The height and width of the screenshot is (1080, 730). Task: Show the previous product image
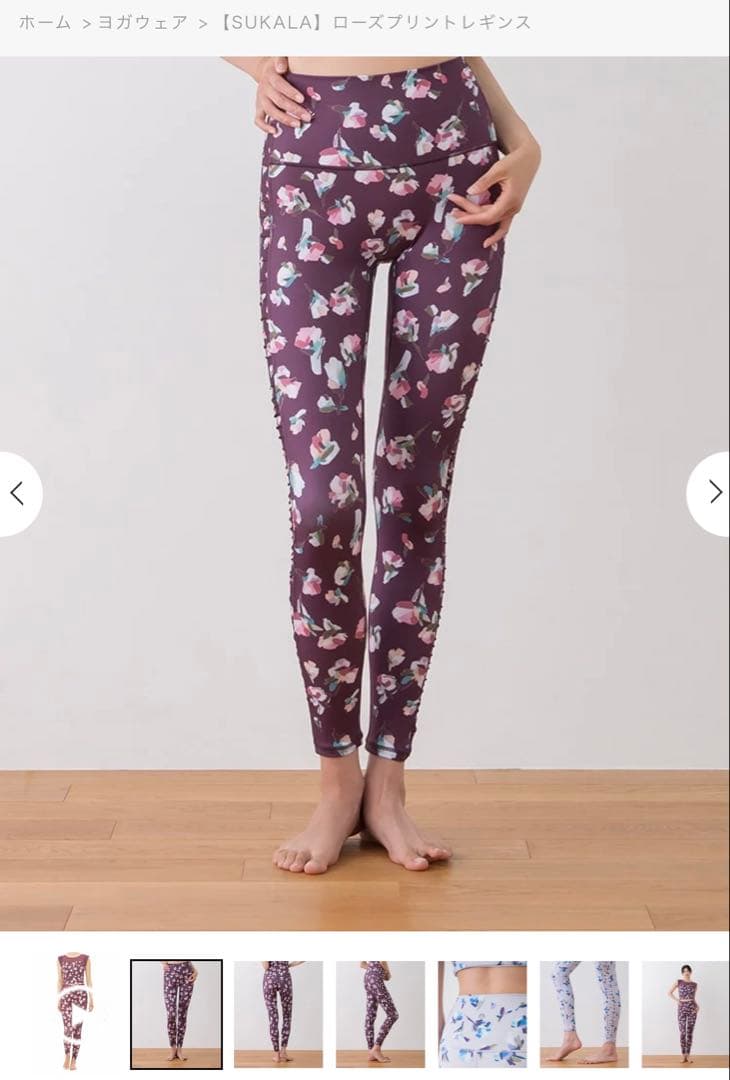pyautogui.click(x=17, y=493)
